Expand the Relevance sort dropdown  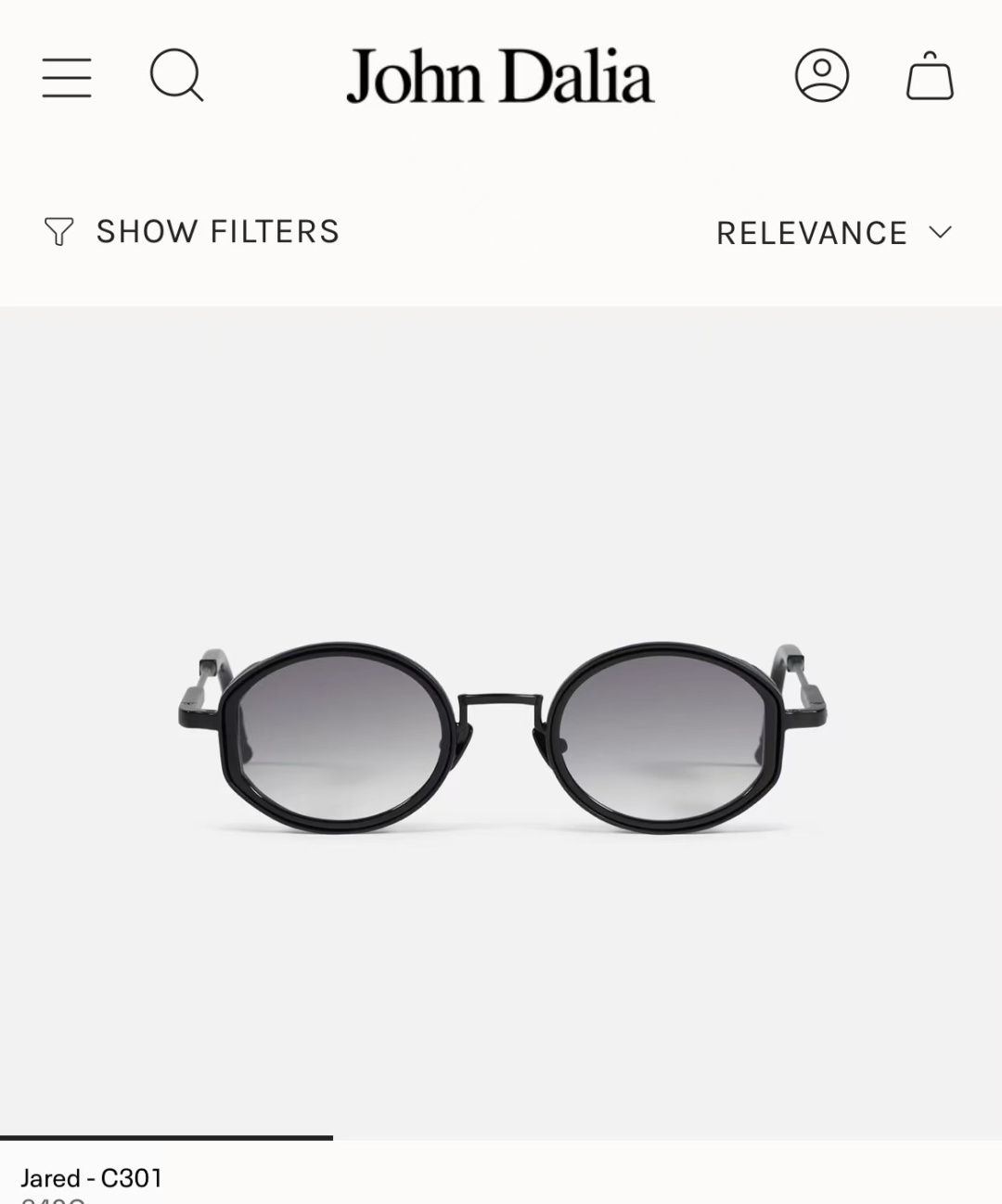pyautogui.click(x=834, y=233)
